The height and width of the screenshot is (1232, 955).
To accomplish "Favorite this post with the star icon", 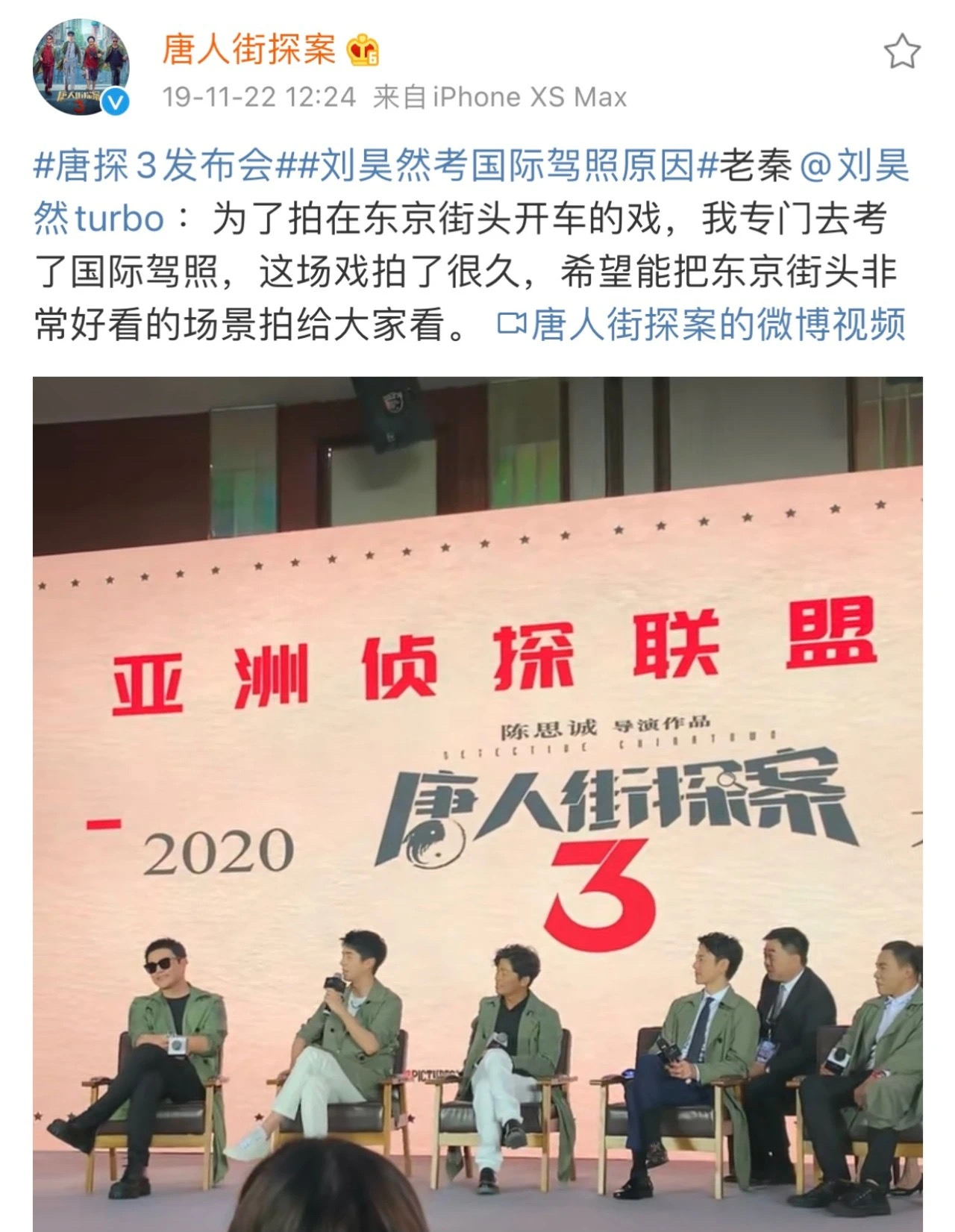I will [901, 52].
